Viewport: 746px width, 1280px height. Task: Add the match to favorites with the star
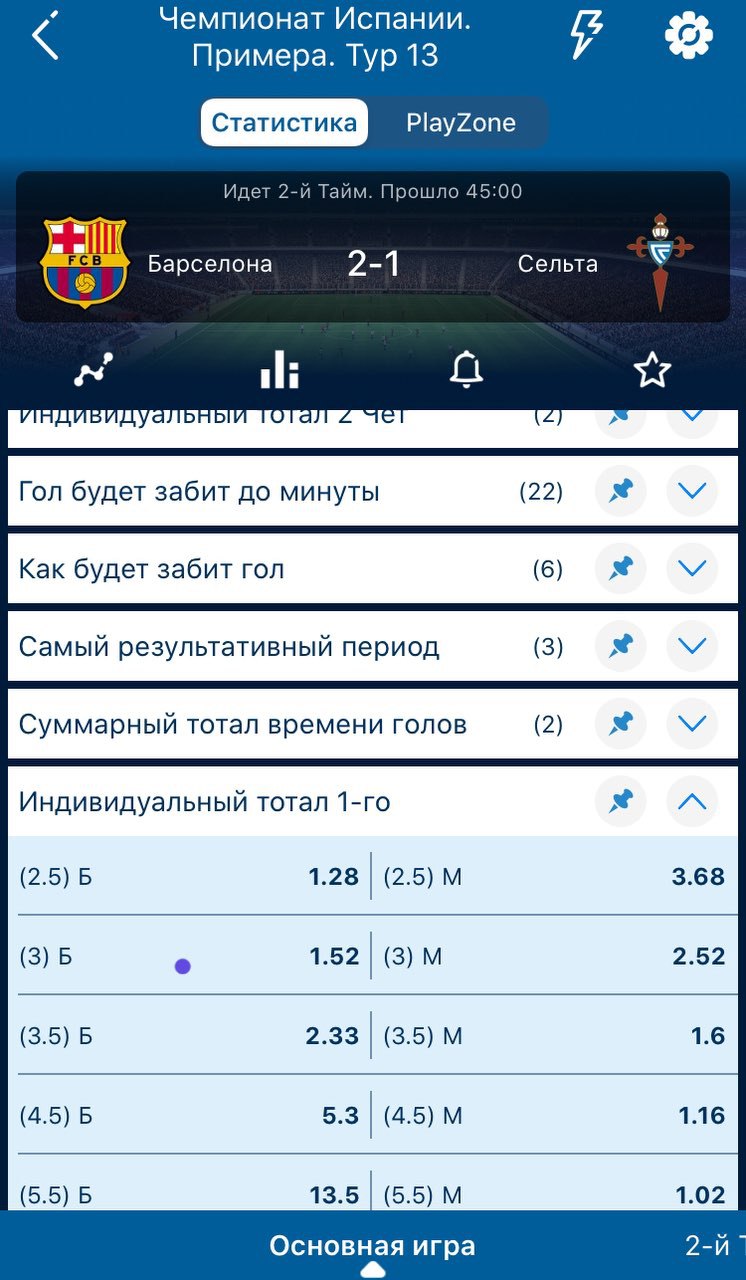tap(652, 371)
